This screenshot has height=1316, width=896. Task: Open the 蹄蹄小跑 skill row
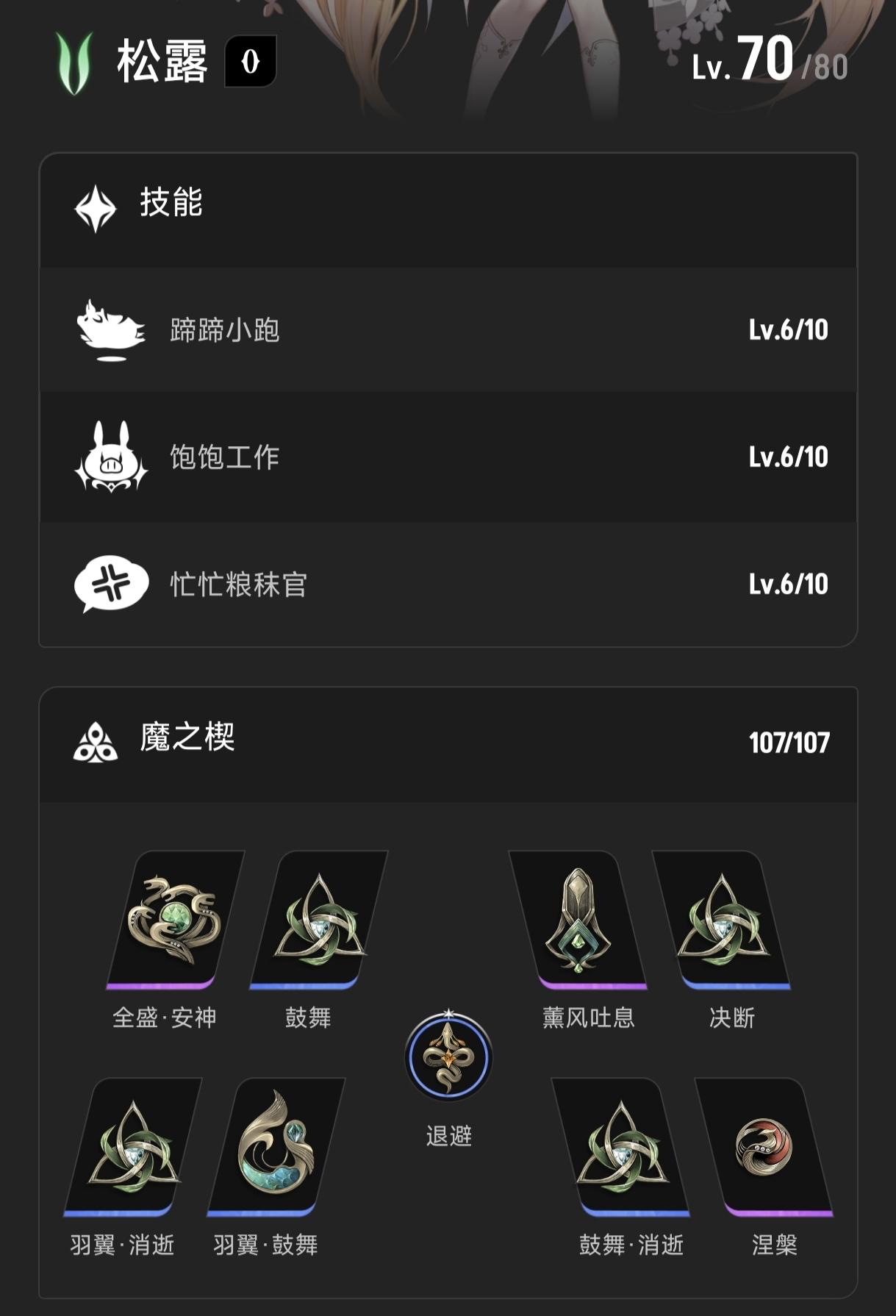coord(448,330)
